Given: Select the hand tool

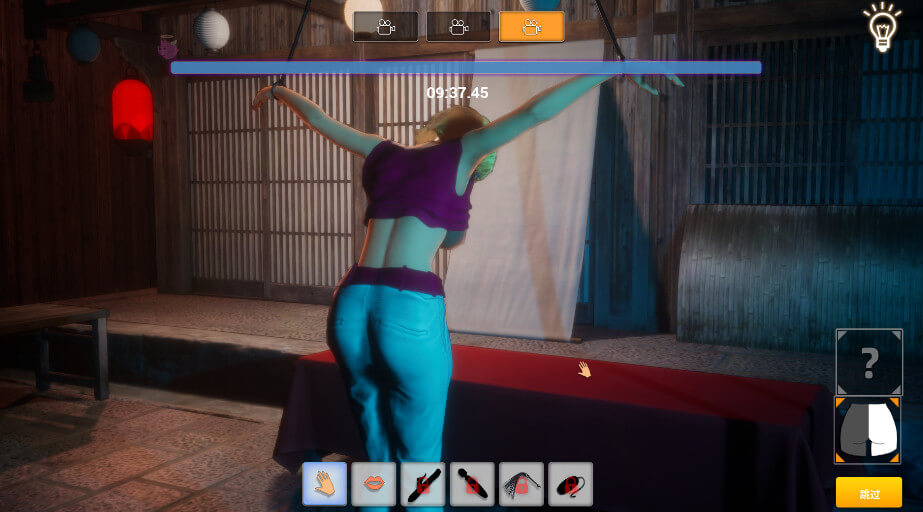Looking at the screenshot, I should [x=325, y=484].
